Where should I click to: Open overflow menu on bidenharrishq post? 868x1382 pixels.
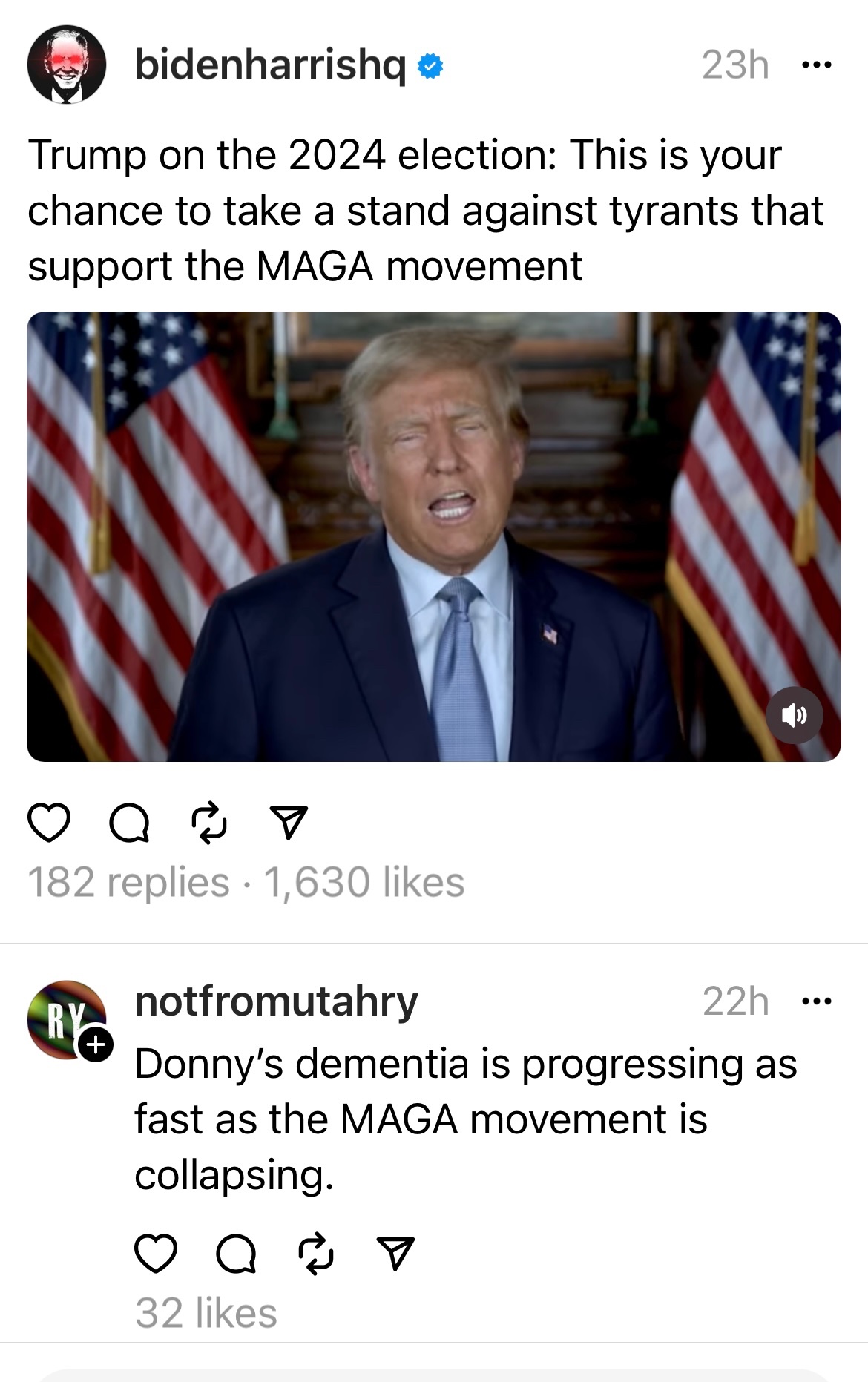pyautogui.click(x=817, y=65)
